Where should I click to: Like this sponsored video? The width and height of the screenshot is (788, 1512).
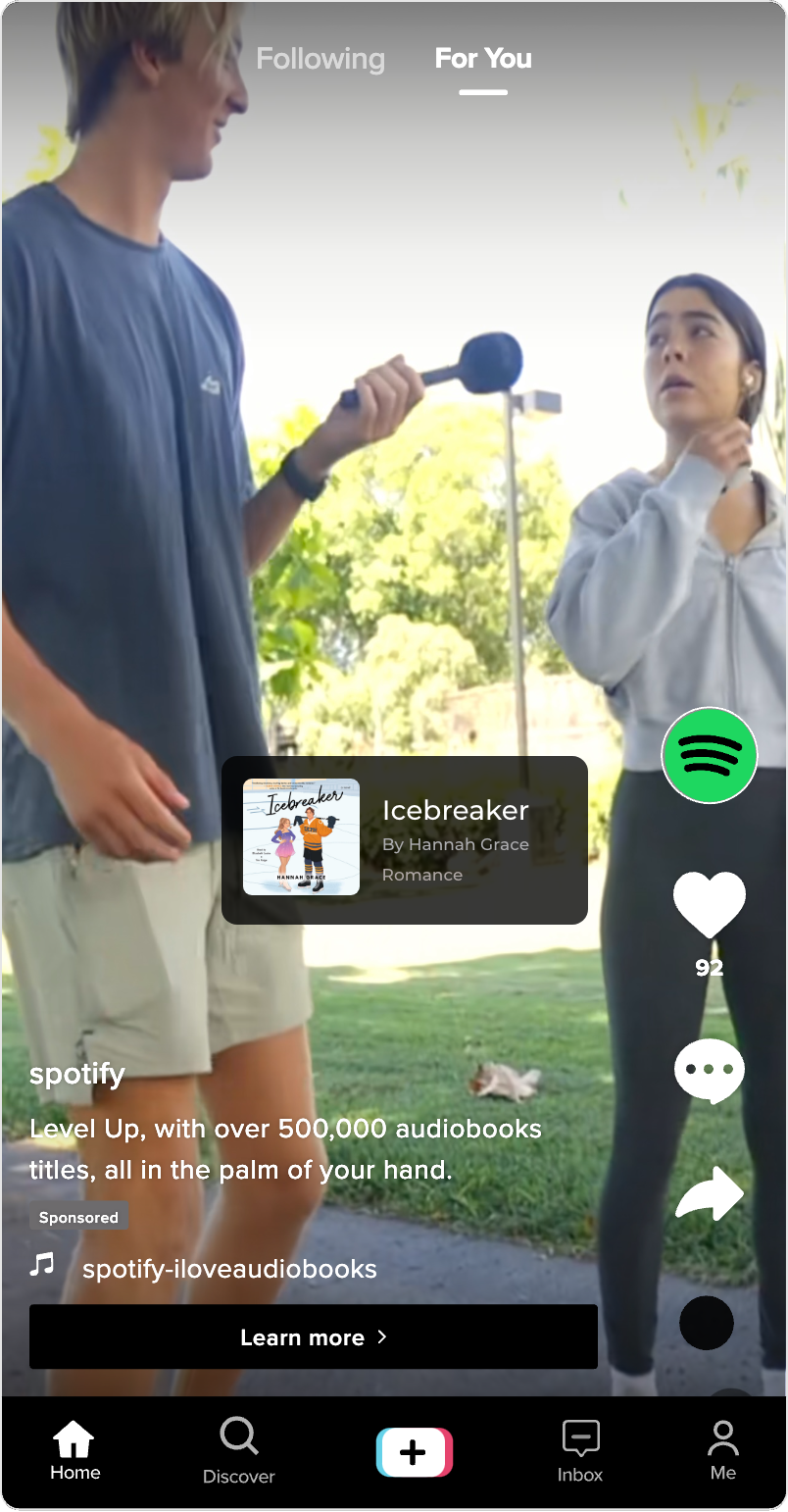[709, 904]
